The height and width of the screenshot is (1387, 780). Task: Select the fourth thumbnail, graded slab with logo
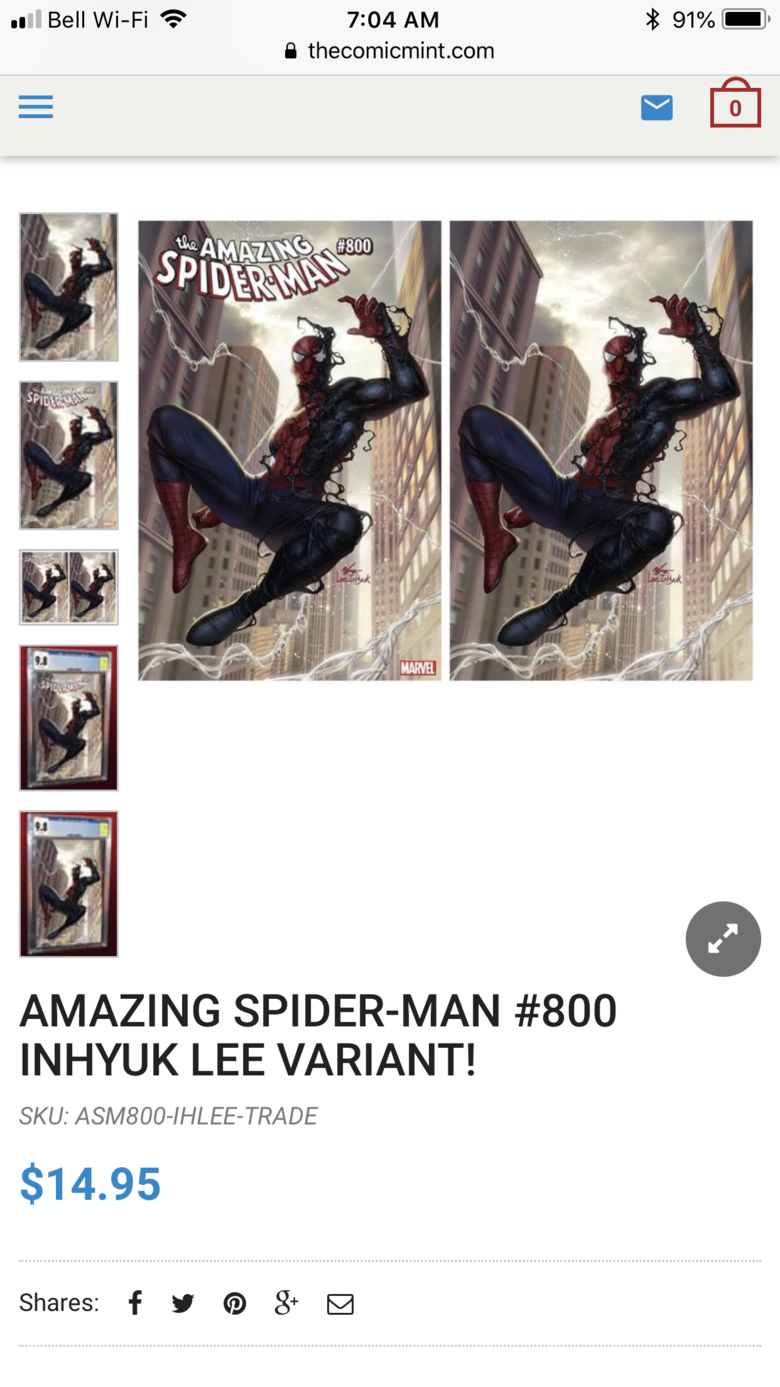coord(69,718)
